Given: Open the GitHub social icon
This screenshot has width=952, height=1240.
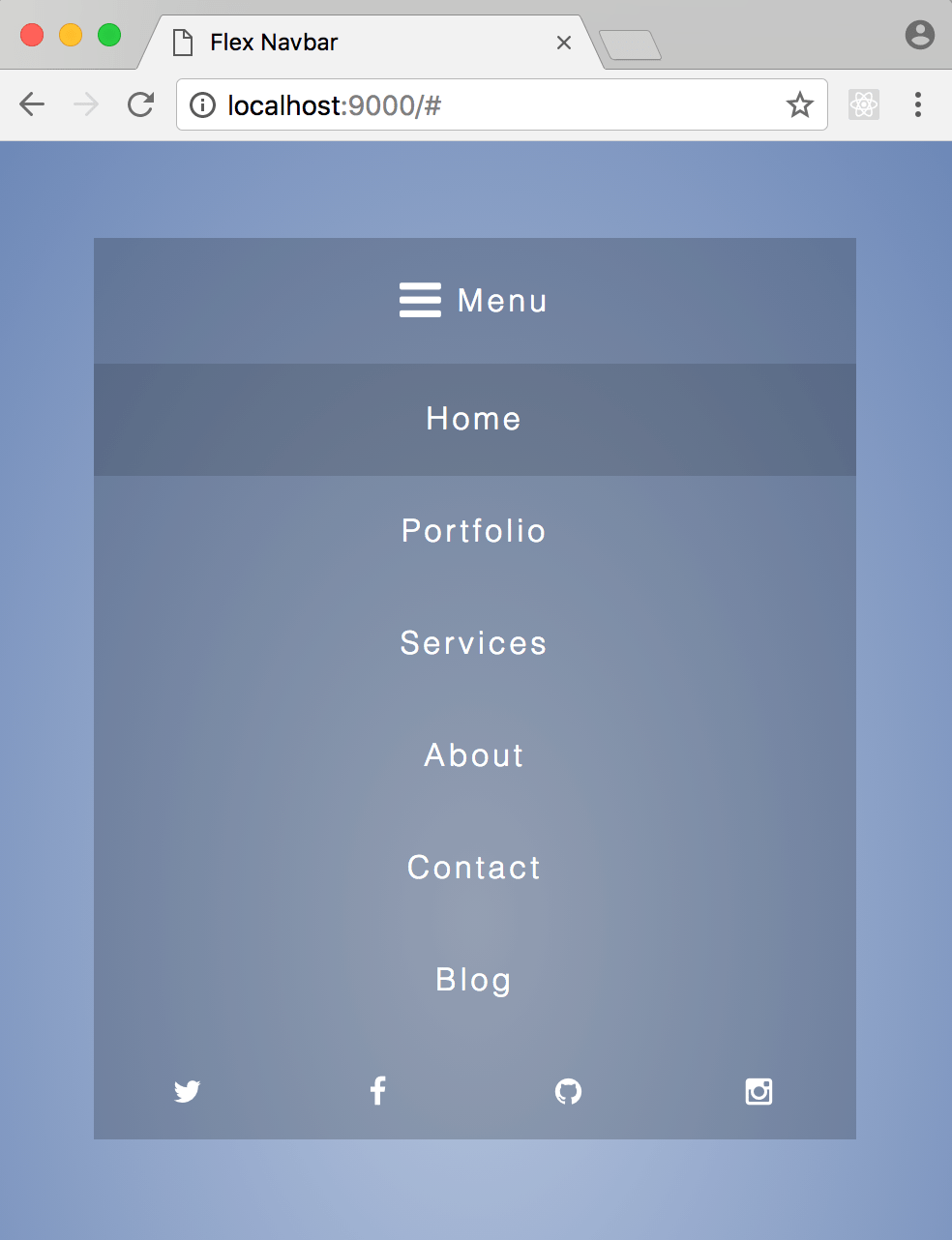Looking at the screenshot, I should point(568,1091).
